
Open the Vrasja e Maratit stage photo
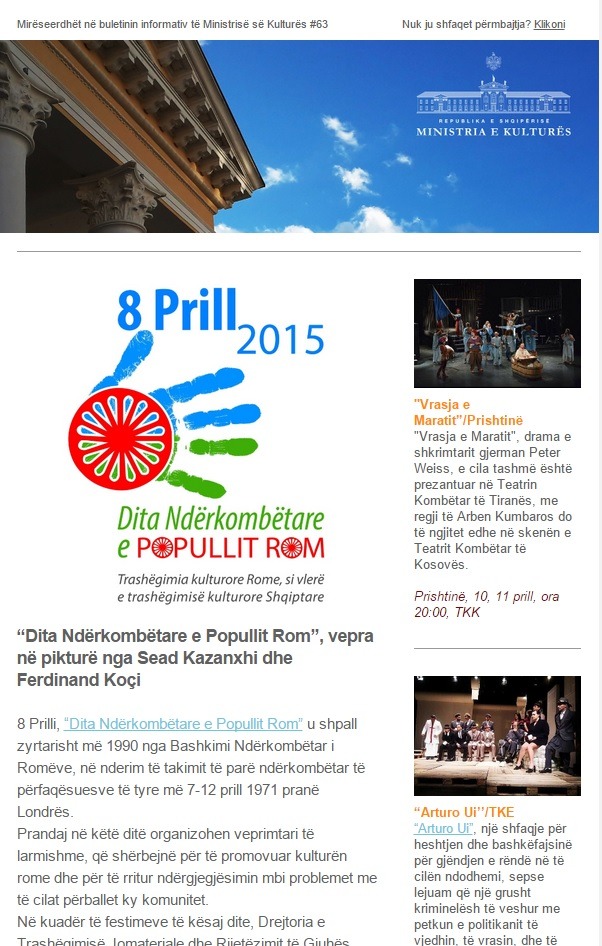[x=497, y=333]
